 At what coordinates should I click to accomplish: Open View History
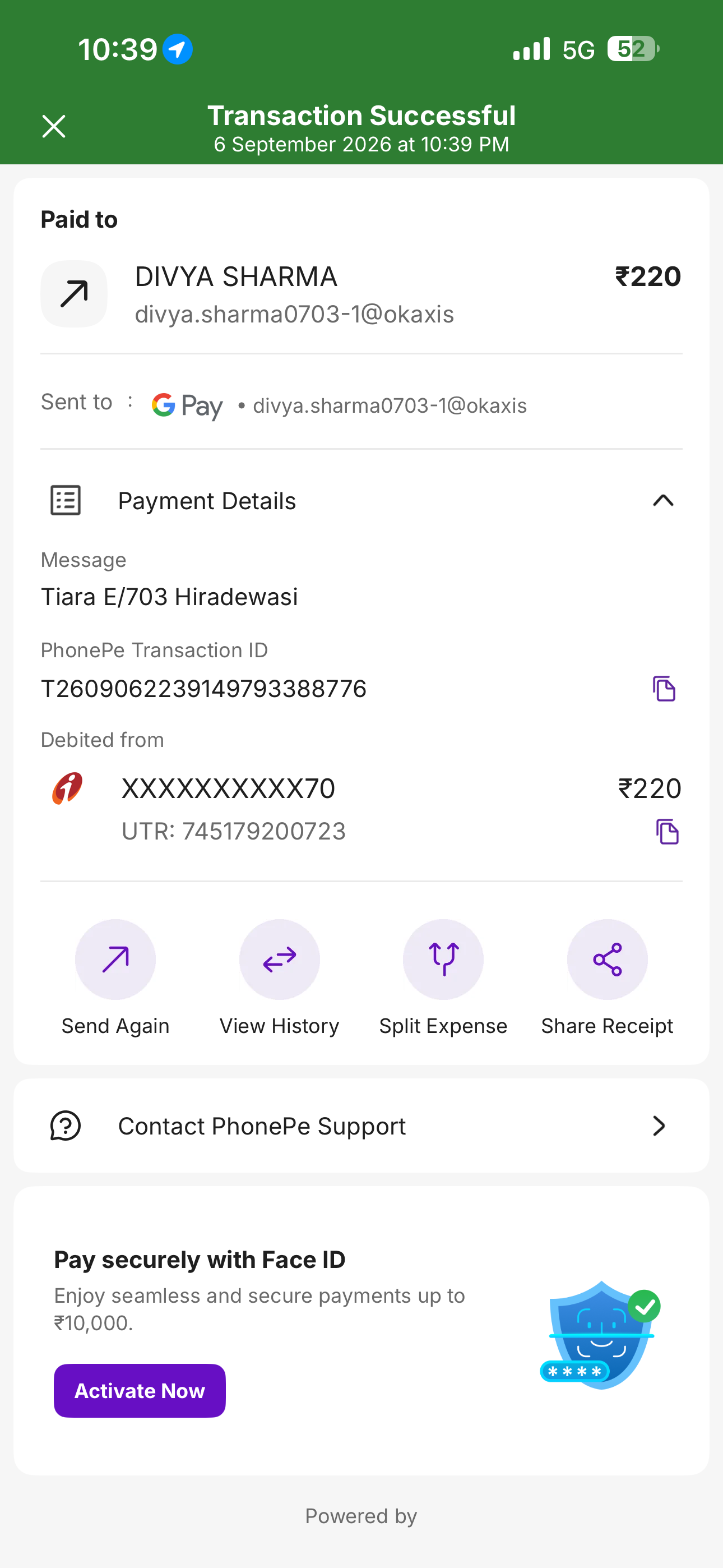click(x=279, y=977)
